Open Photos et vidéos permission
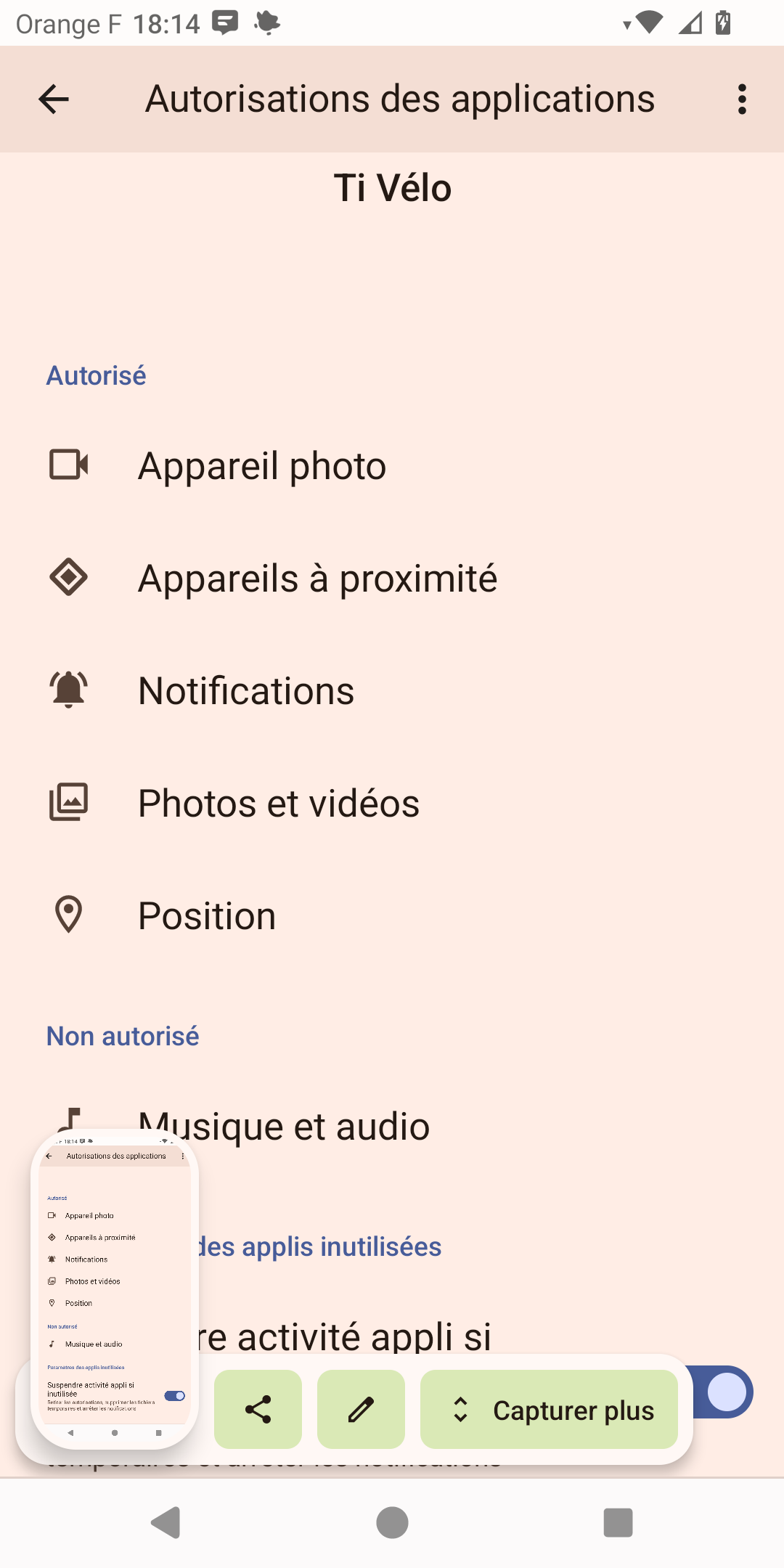The image size is (784, 1568). pyautogui.click(x=392, y=803)
